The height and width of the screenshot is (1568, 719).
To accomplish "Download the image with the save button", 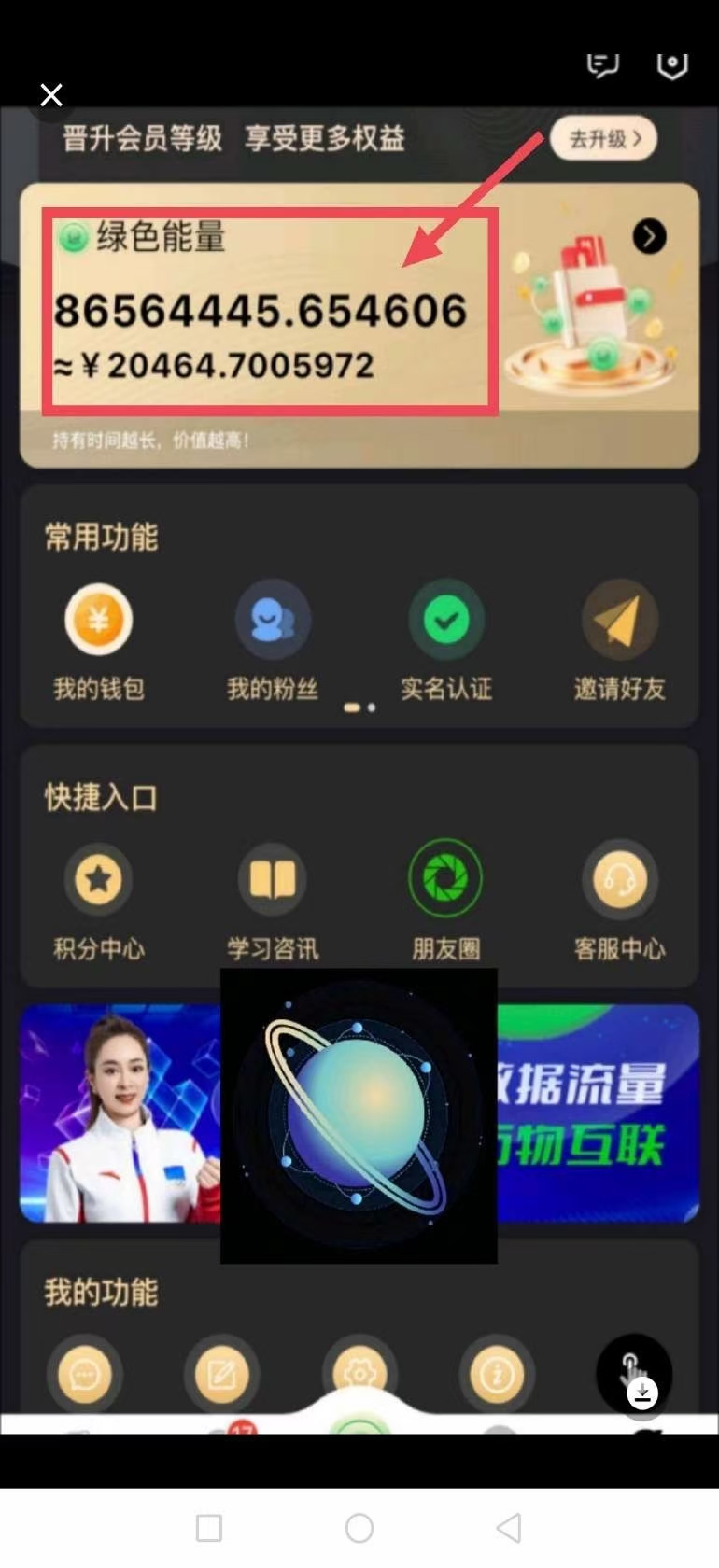I will 641,1393.
